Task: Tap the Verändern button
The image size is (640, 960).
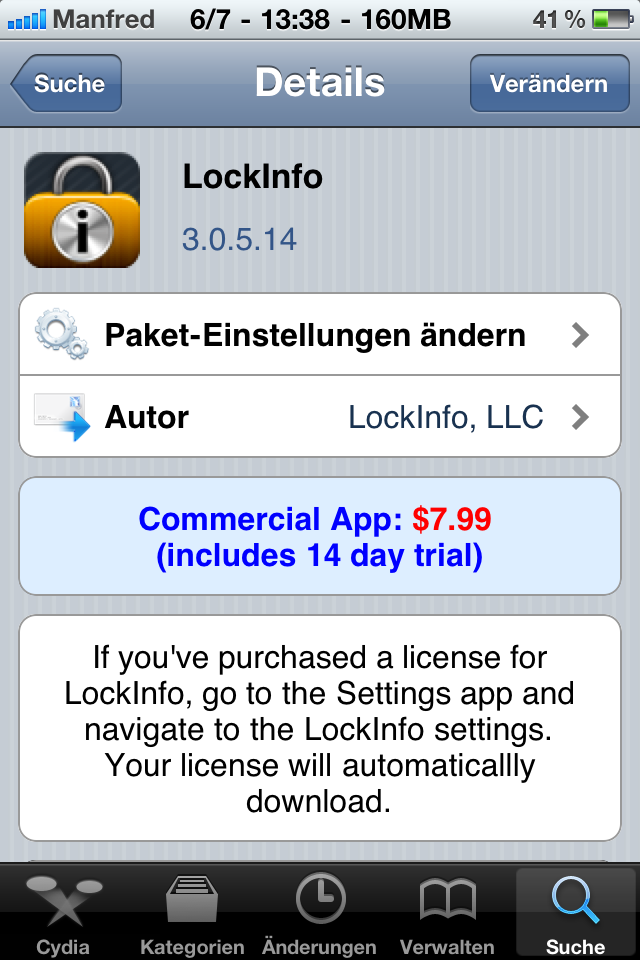Action: 548,83
